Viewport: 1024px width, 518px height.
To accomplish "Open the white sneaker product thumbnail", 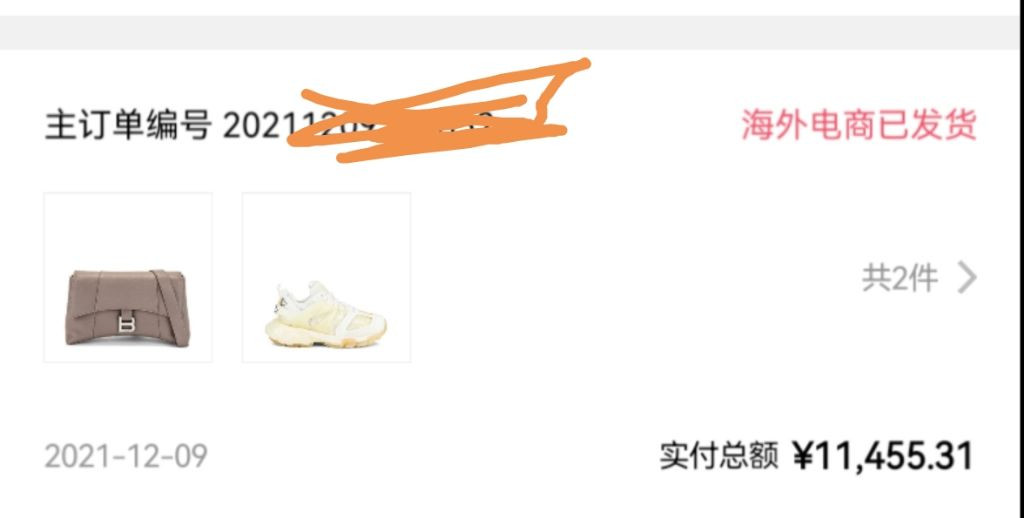I will [x=326, y=277].
